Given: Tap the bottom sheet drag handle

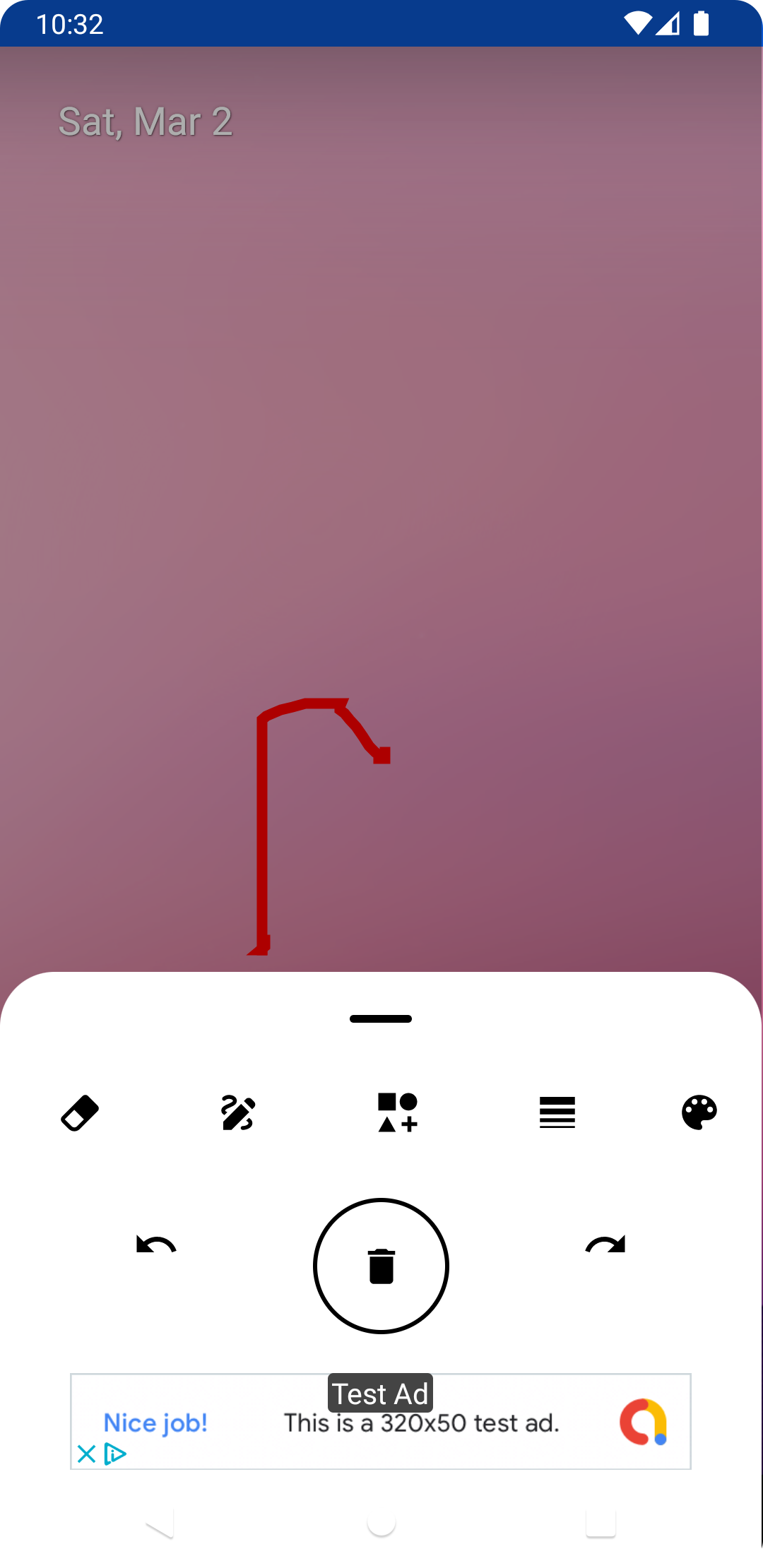Looking at the screenshot, I should coord(381,1018).
